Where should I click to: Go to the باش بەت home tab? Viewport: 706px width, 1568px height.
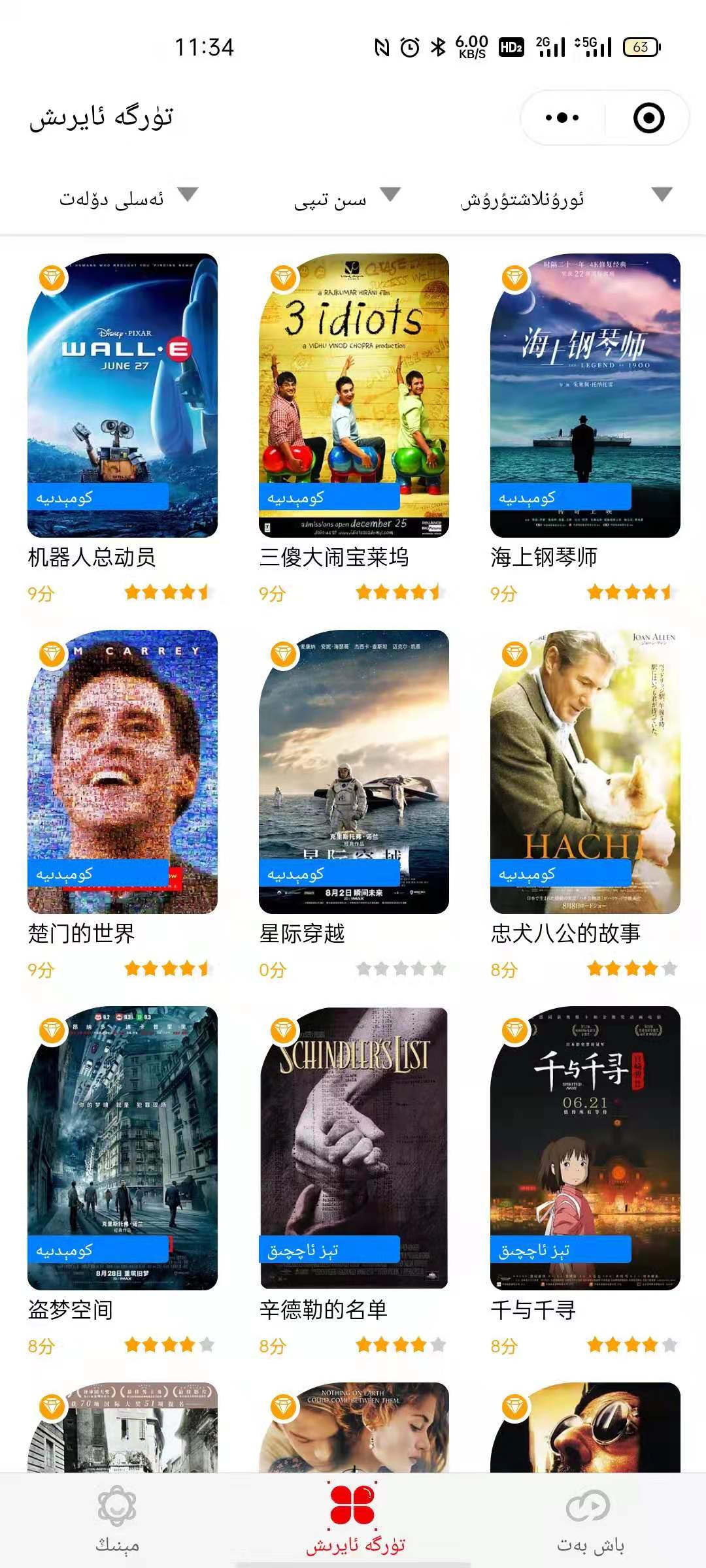tap(590, 1519)
